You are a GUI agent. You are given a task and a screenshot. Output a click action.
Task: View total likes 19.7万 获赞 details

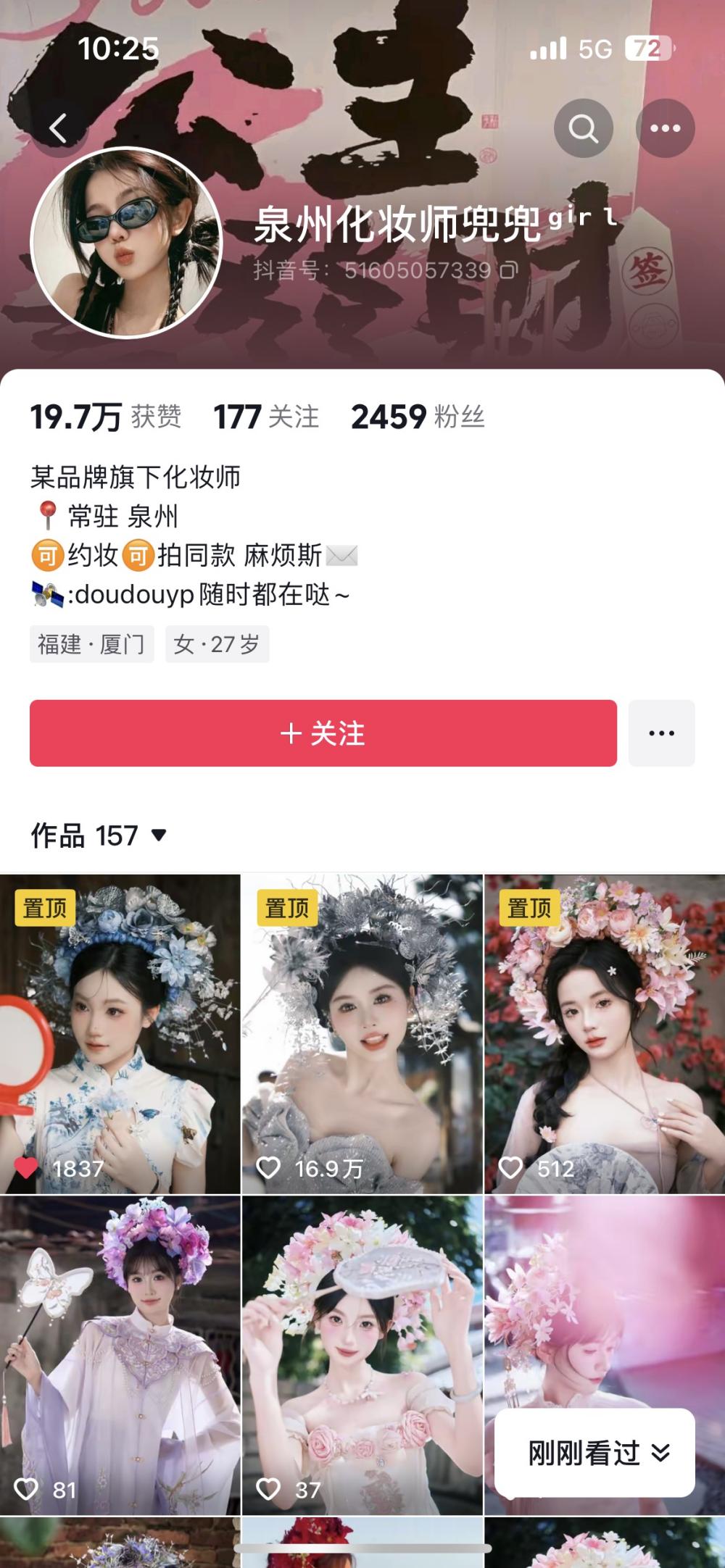click(x=106, y=417)
